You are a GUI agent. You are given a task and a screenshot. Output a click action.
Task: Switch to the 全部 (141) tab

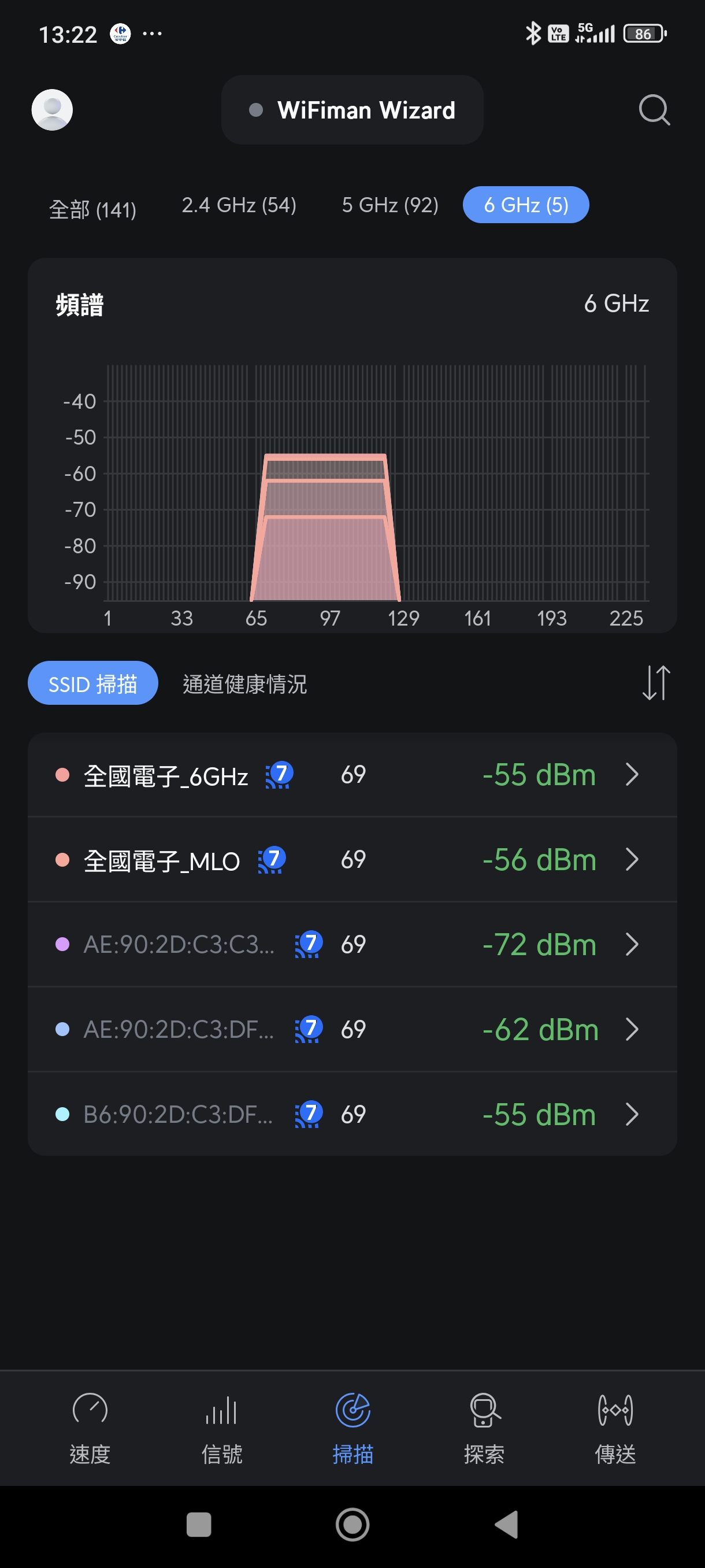[x=92, y=207]
